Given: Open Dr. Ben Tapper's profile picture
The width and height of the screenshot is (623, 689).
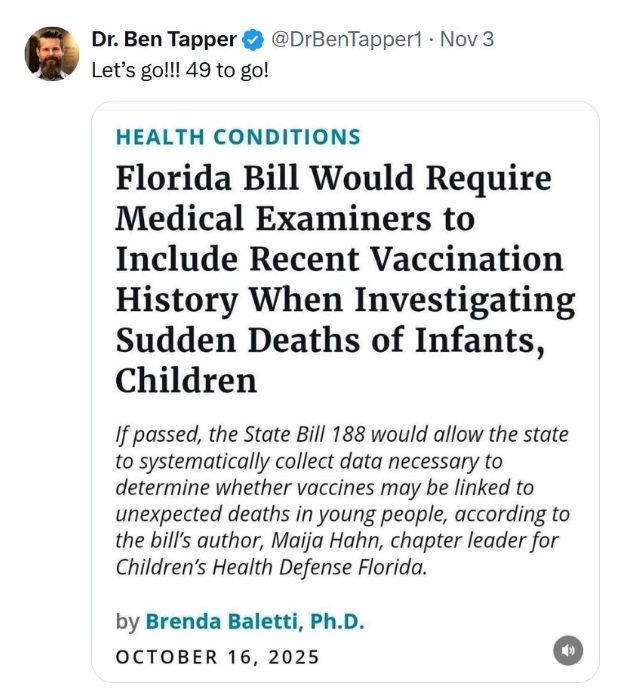Looking at the screenshot, I should (x=52, y=54).
